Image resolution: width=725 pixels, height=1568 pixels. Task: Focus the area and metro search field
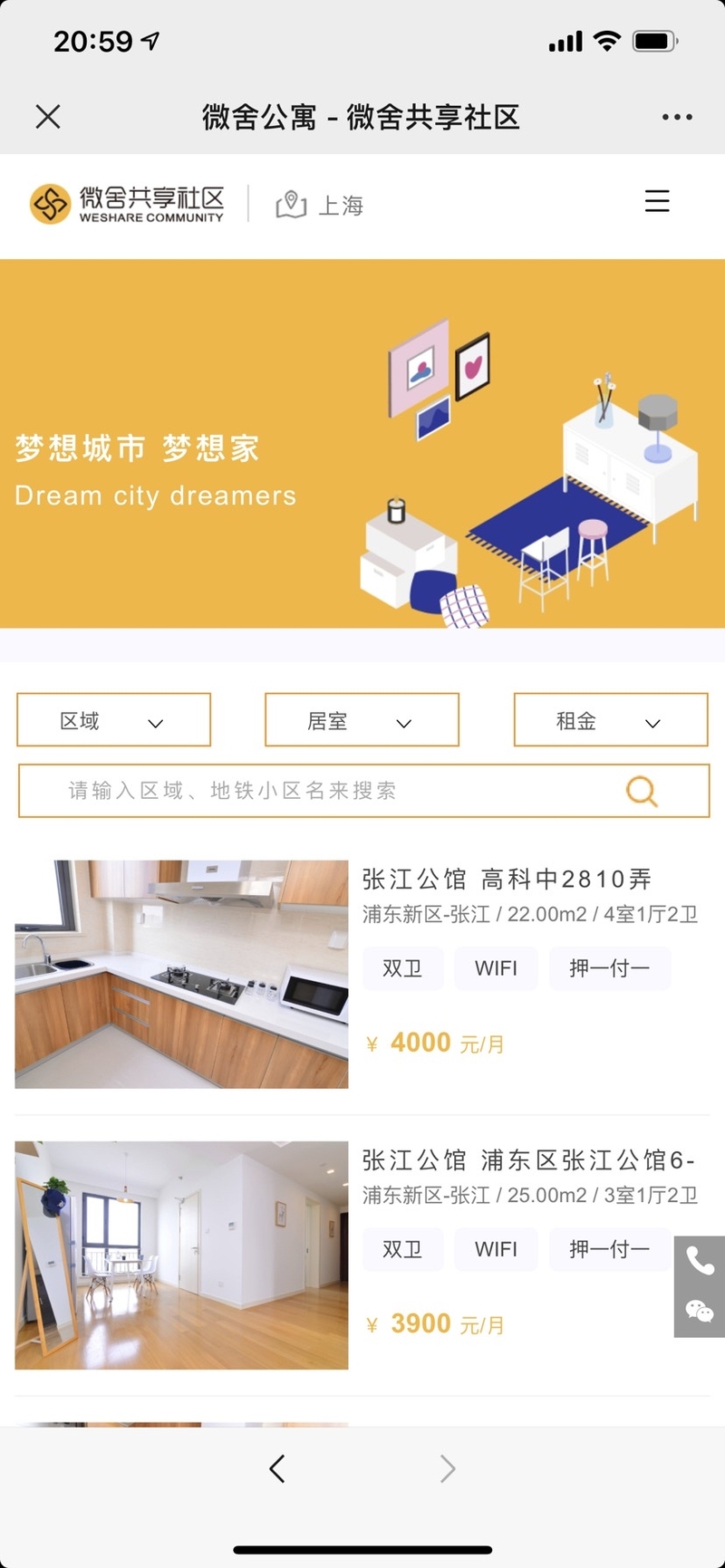click(317, 791)
